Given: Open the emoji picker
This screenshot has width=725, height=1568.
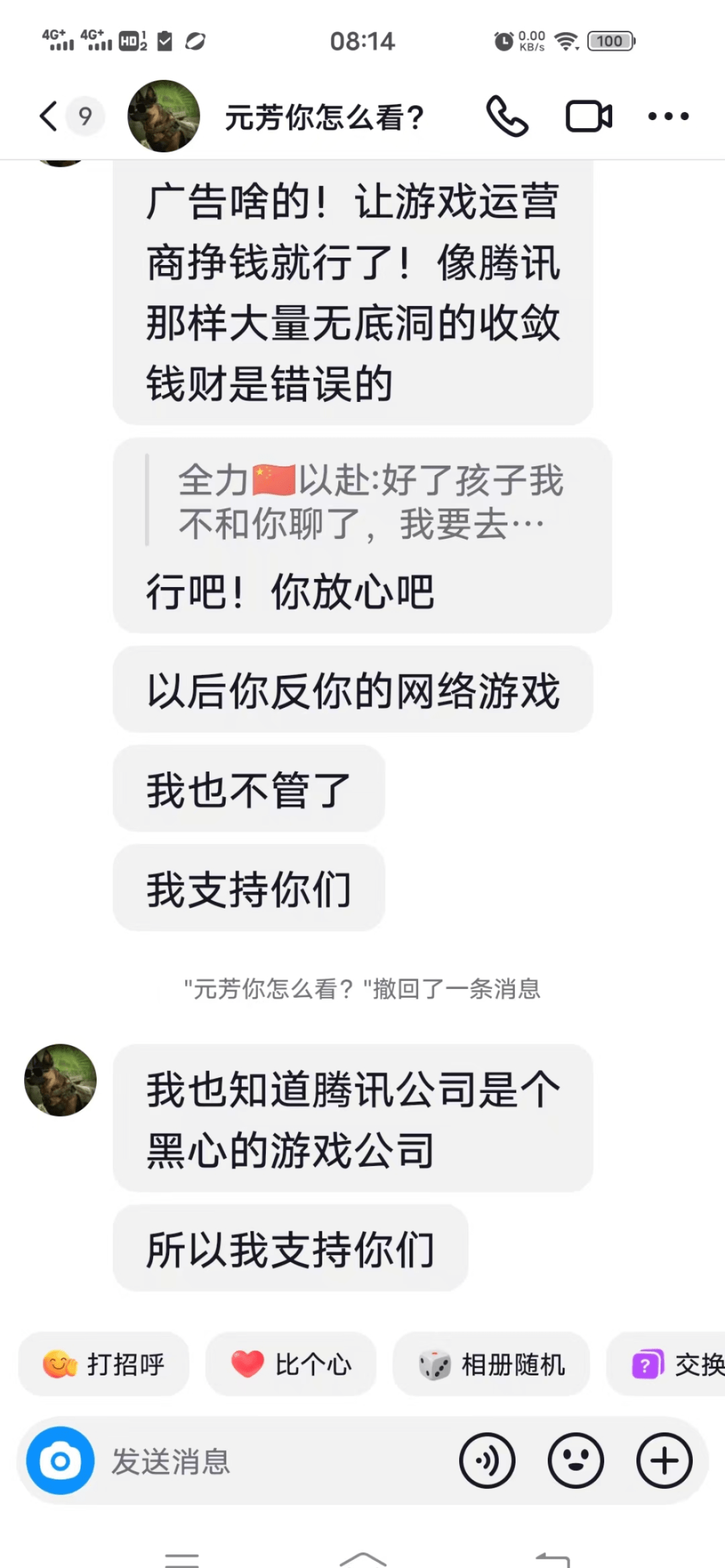Looking at the screenshot, I should coord(576,1461).
